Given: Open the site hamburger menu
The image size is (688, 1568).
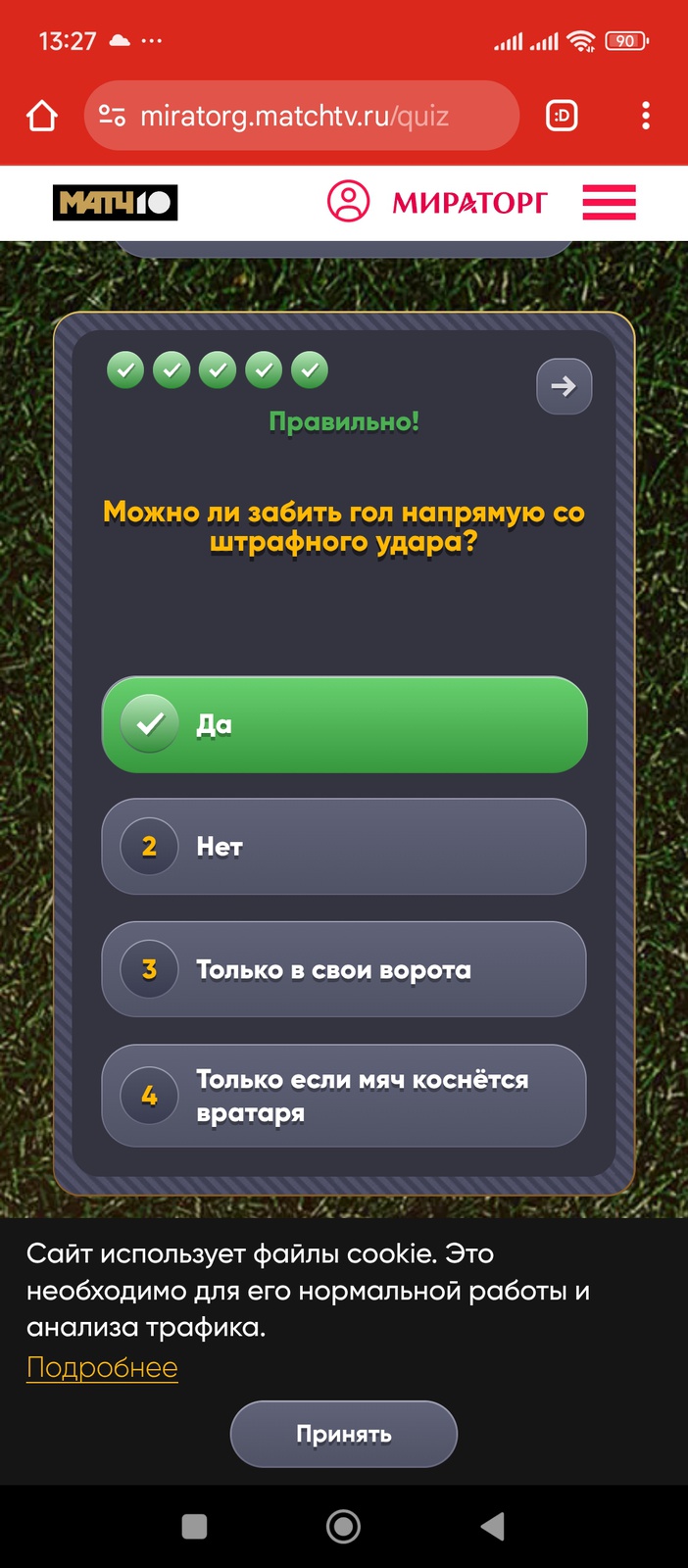Looking at the screenshot, I should [609, 203].
